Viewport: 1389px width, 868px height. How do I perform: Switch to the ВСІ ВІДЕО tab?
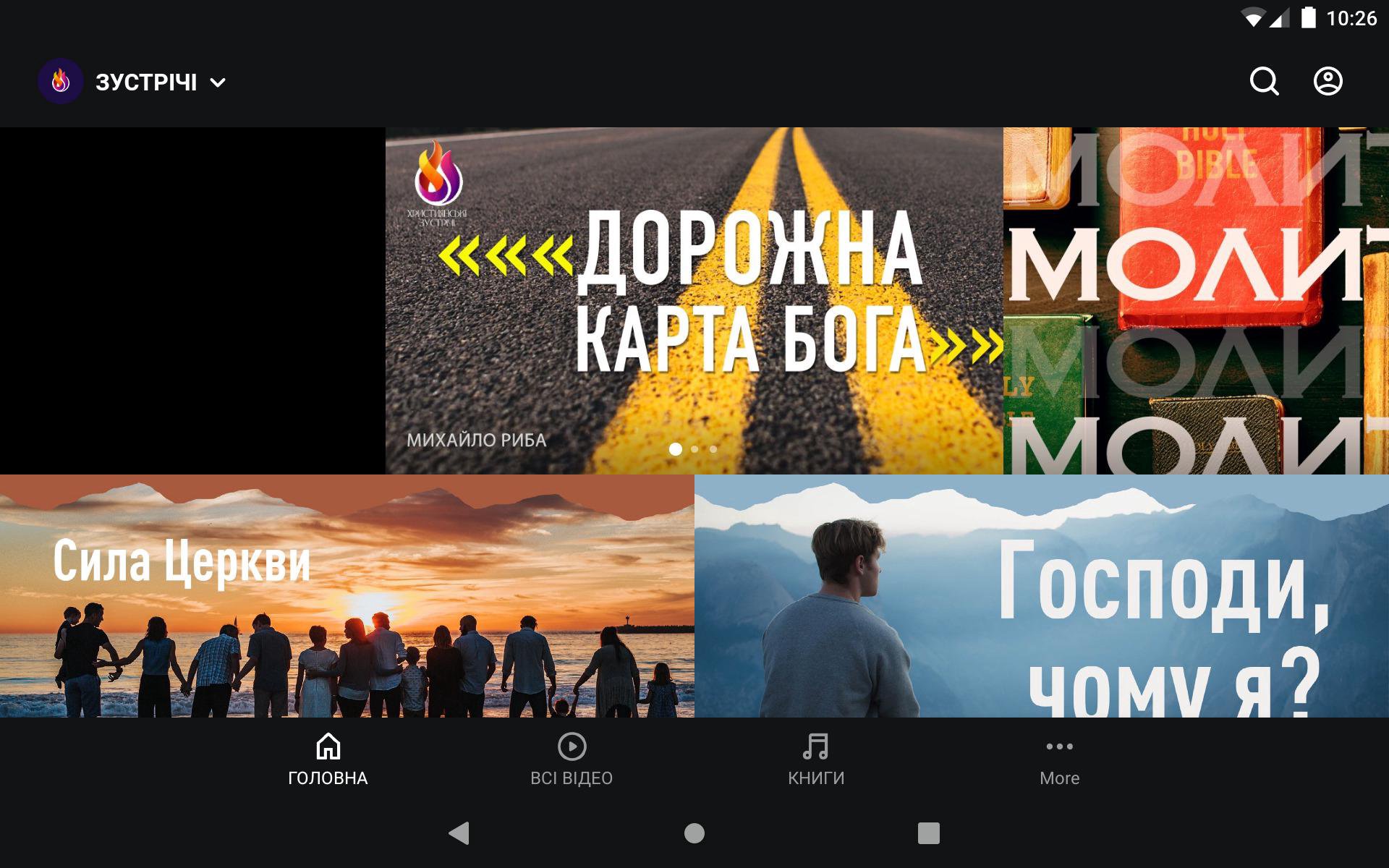coord(572,759)
